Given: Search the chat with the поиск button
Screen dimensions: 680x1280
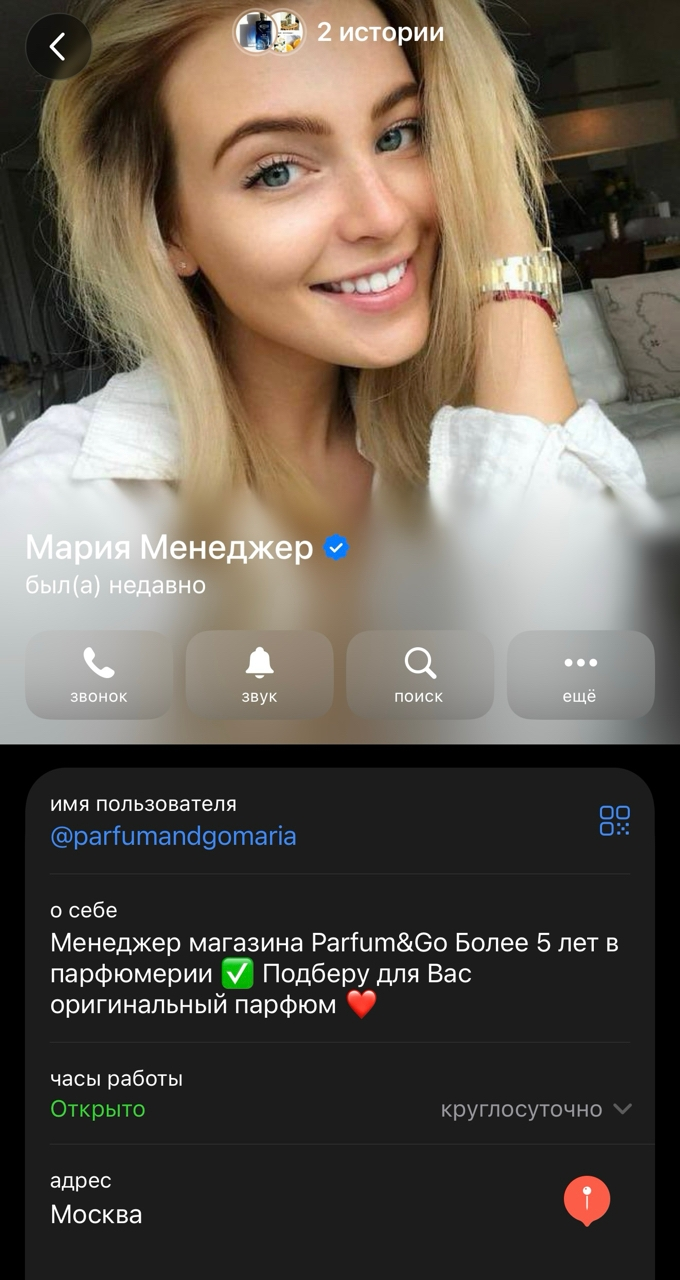Looking at the screenshot, I should tap(420, 675).
